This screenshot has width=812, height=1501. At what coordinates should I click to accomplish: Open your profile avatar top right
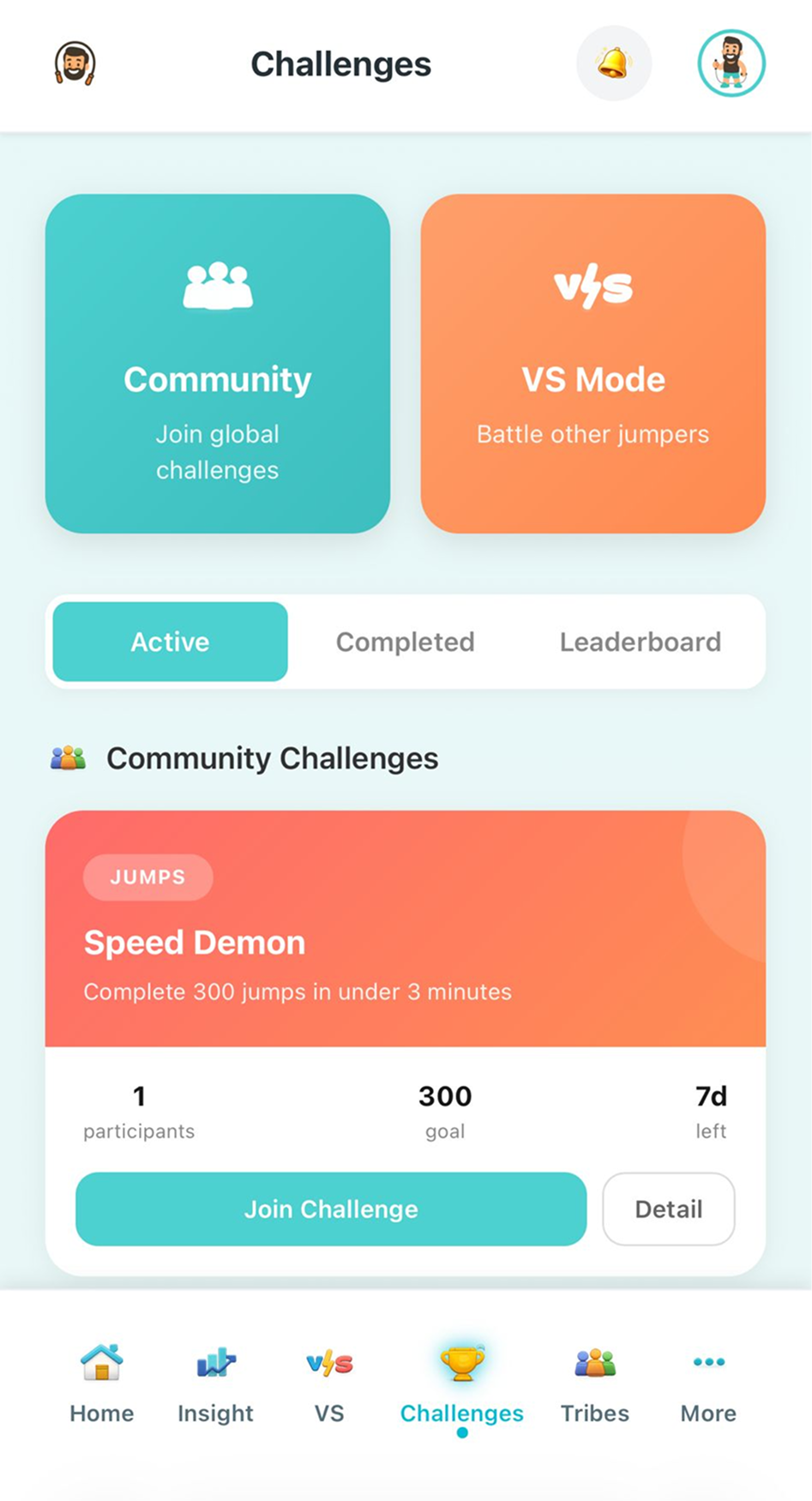point(731,63)
